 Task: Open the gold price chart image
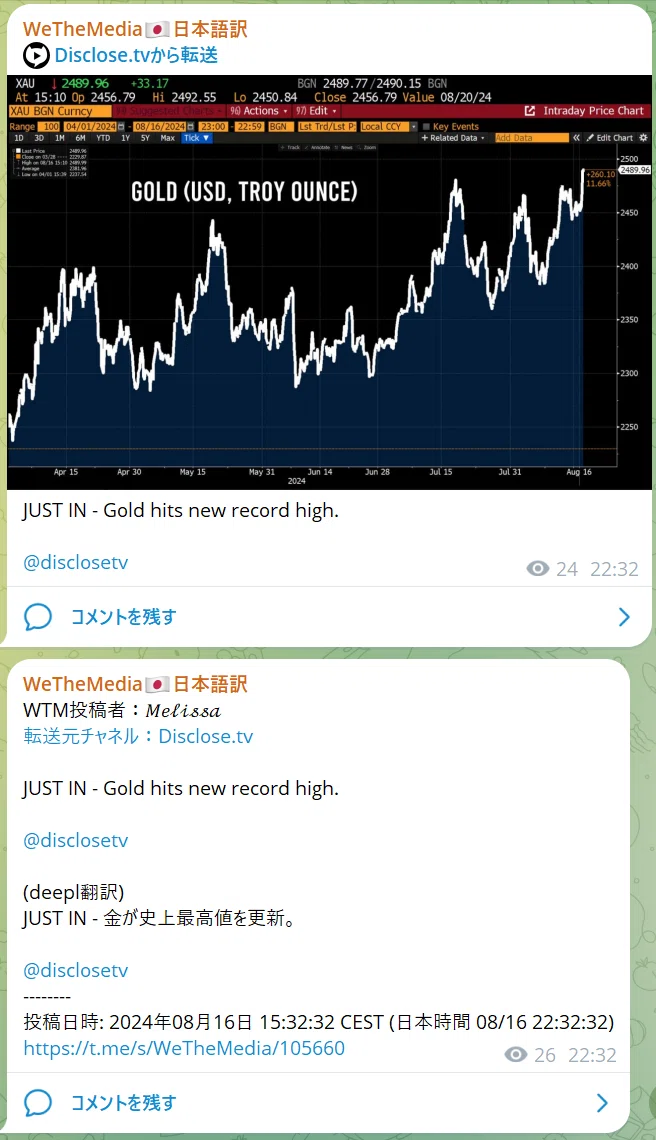329,282
